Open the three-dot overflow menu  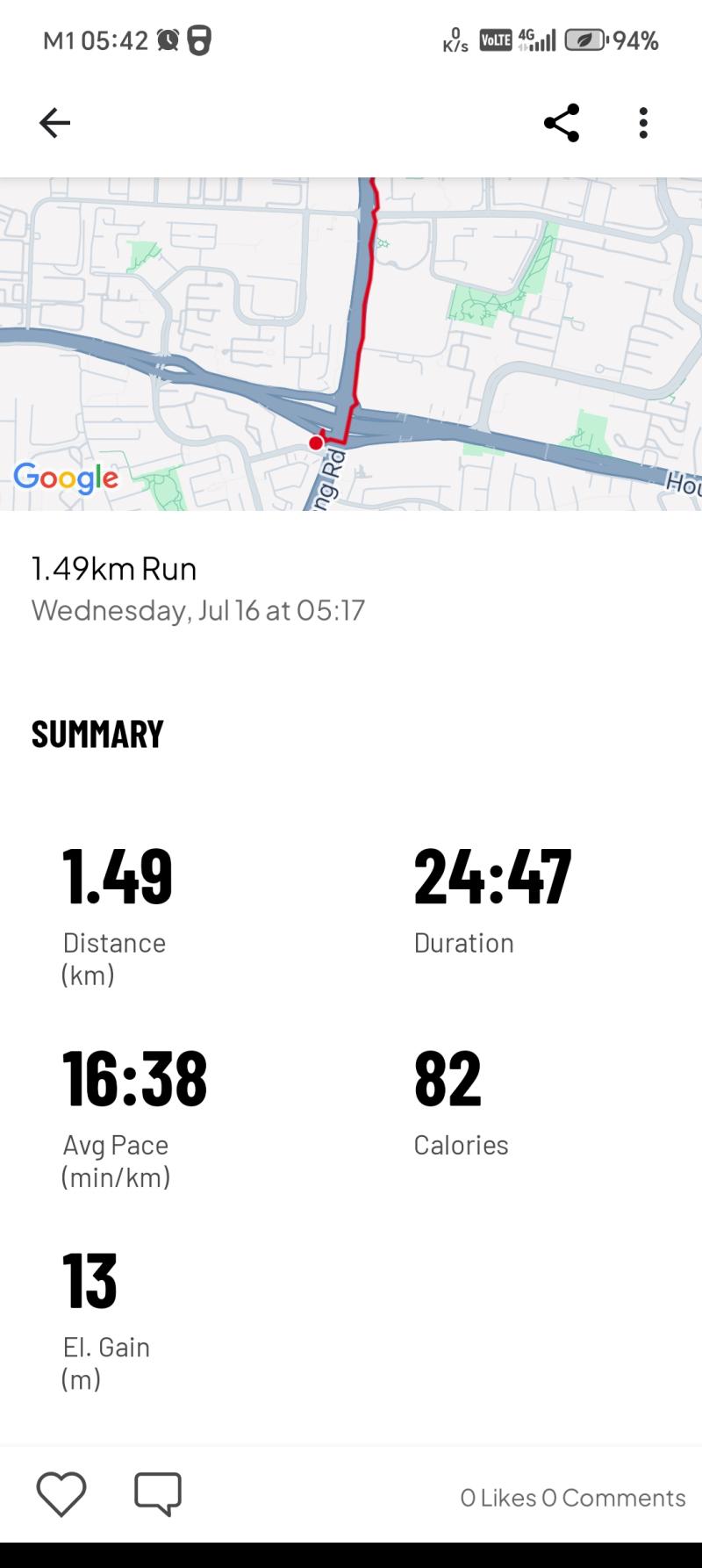click(x=643, y=123)
